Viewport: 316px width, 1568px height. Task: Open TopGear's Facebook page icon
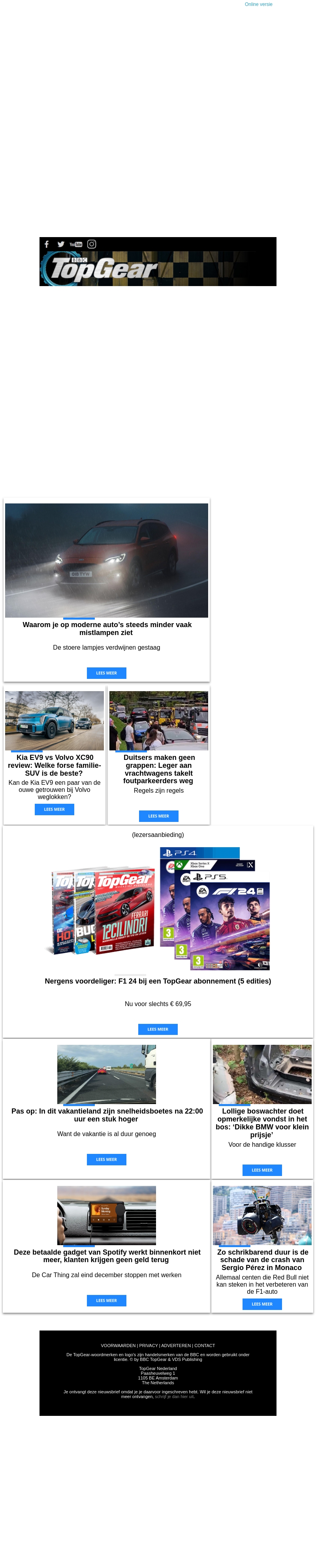[47, 244]
